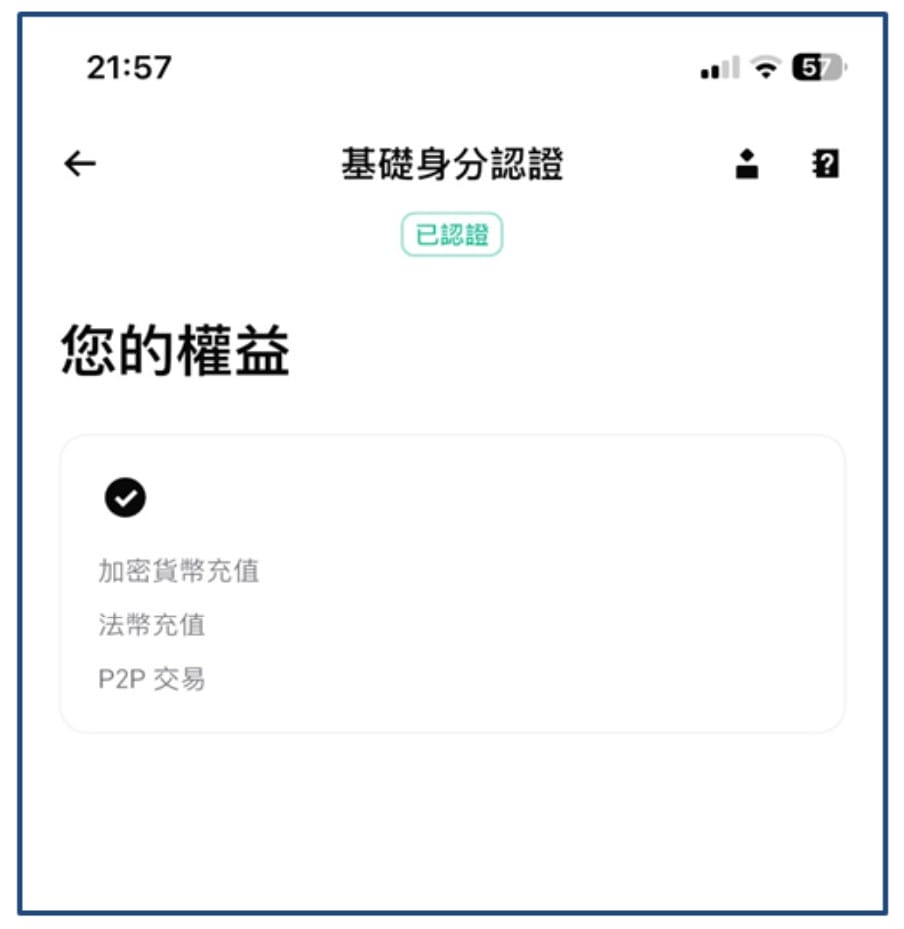
Task: Go back using the top-left arrow
Action: (x=80, y=164)
